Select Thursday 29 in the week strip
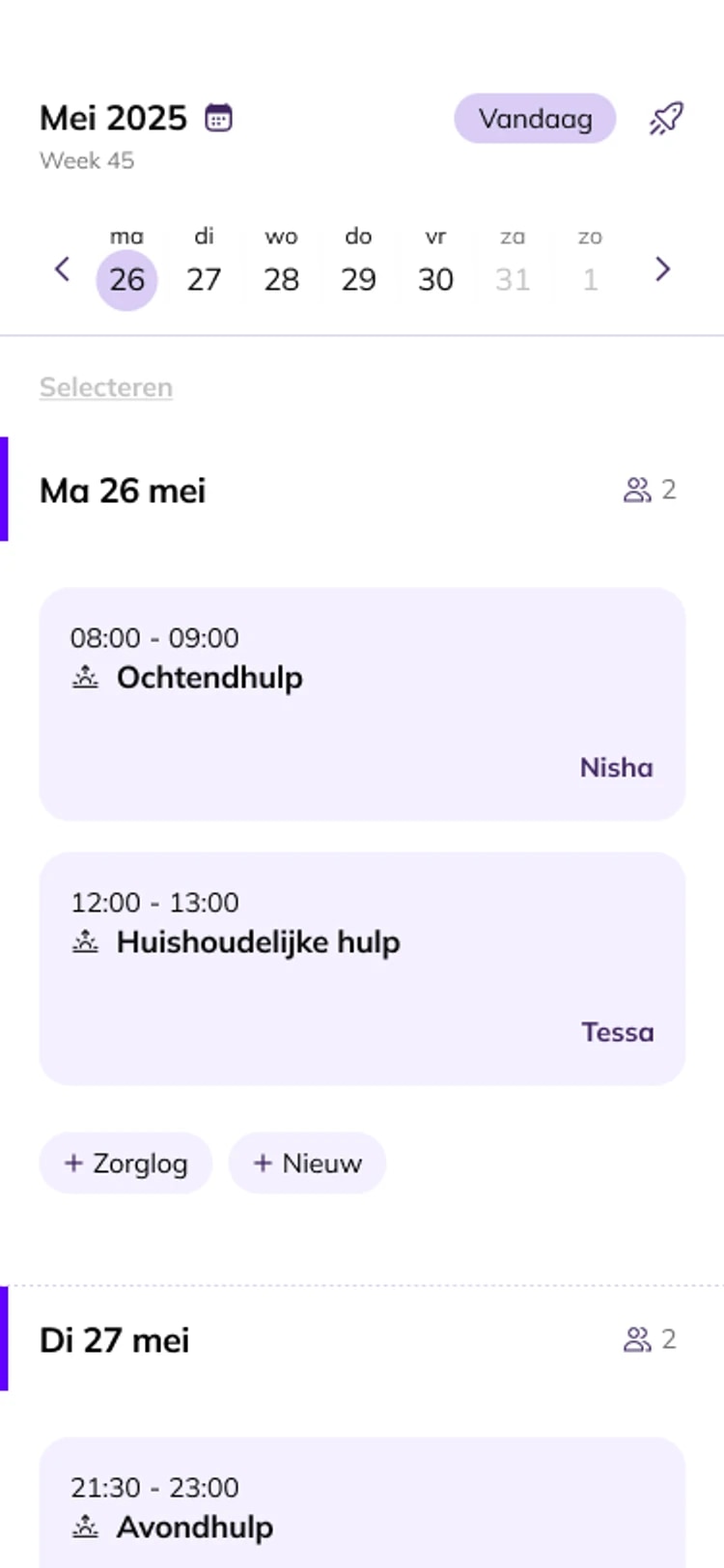 [358, 268]
